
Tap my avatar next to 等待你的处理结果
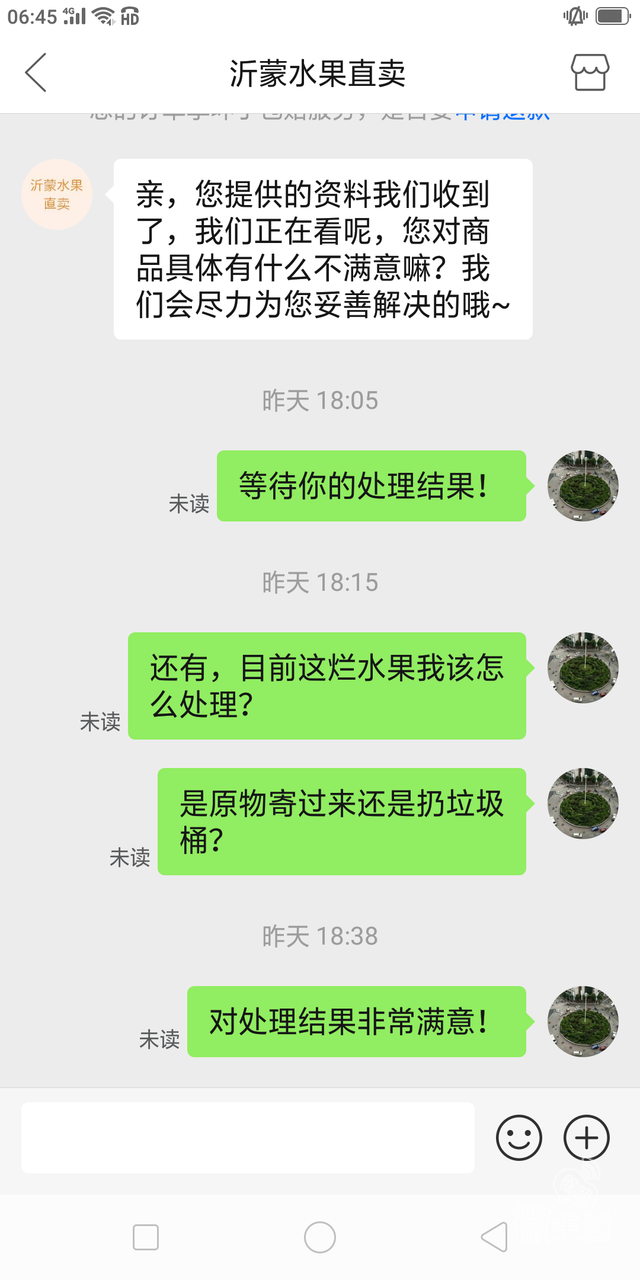583,486
